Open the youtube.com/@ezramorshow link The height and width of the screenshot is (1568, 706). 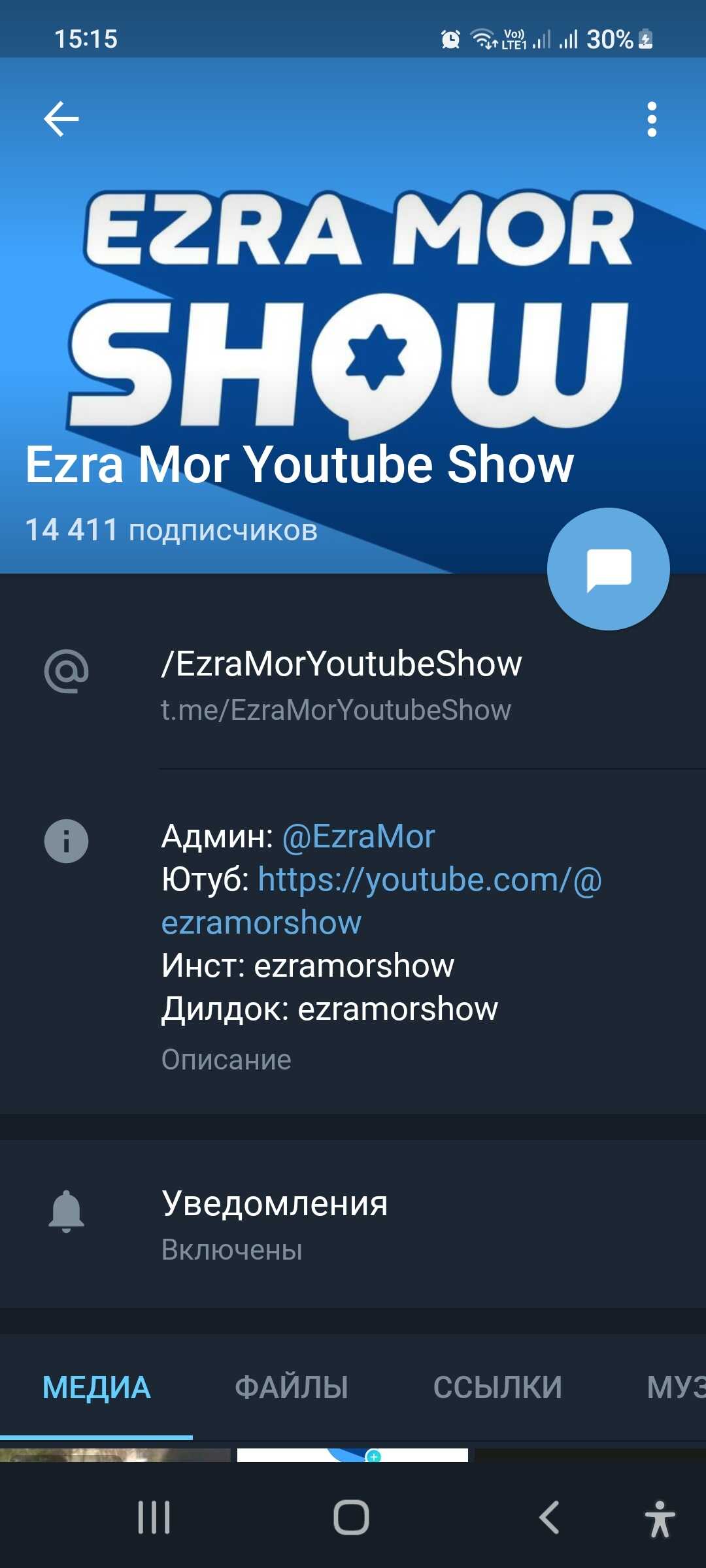point(429,880)
